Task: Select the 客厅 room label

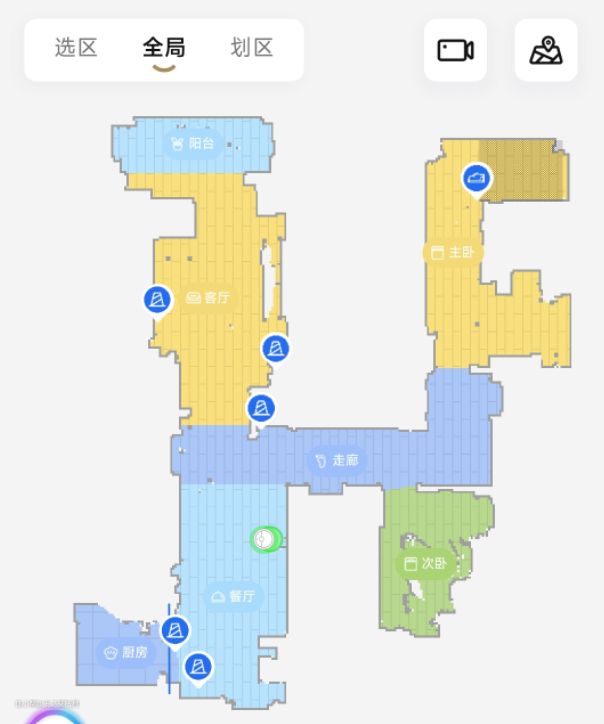Action: pos(208,298)
